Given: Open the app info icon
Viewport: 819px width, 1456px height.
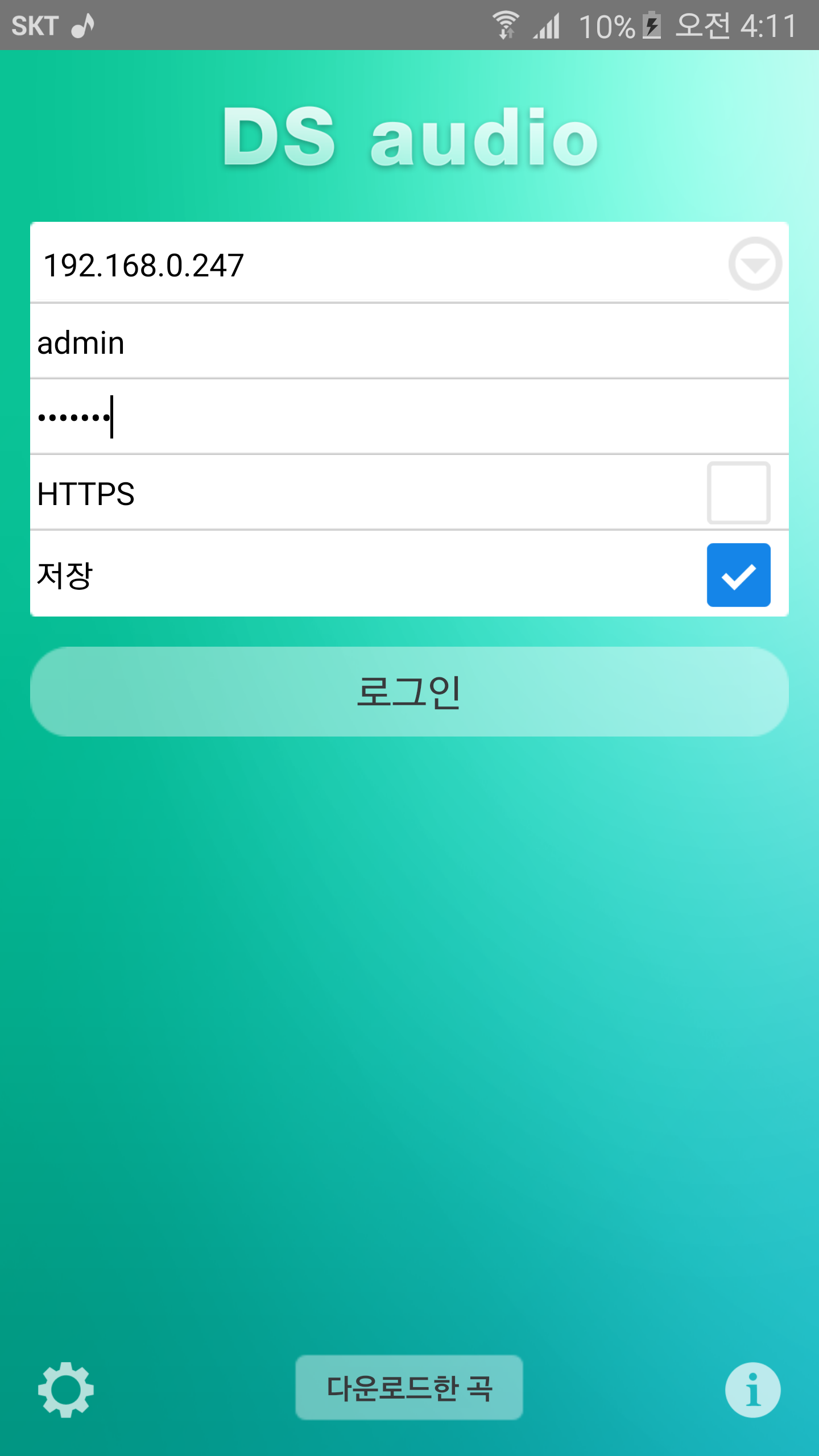Looking at the screenshot, I should tap(752, 1389).
